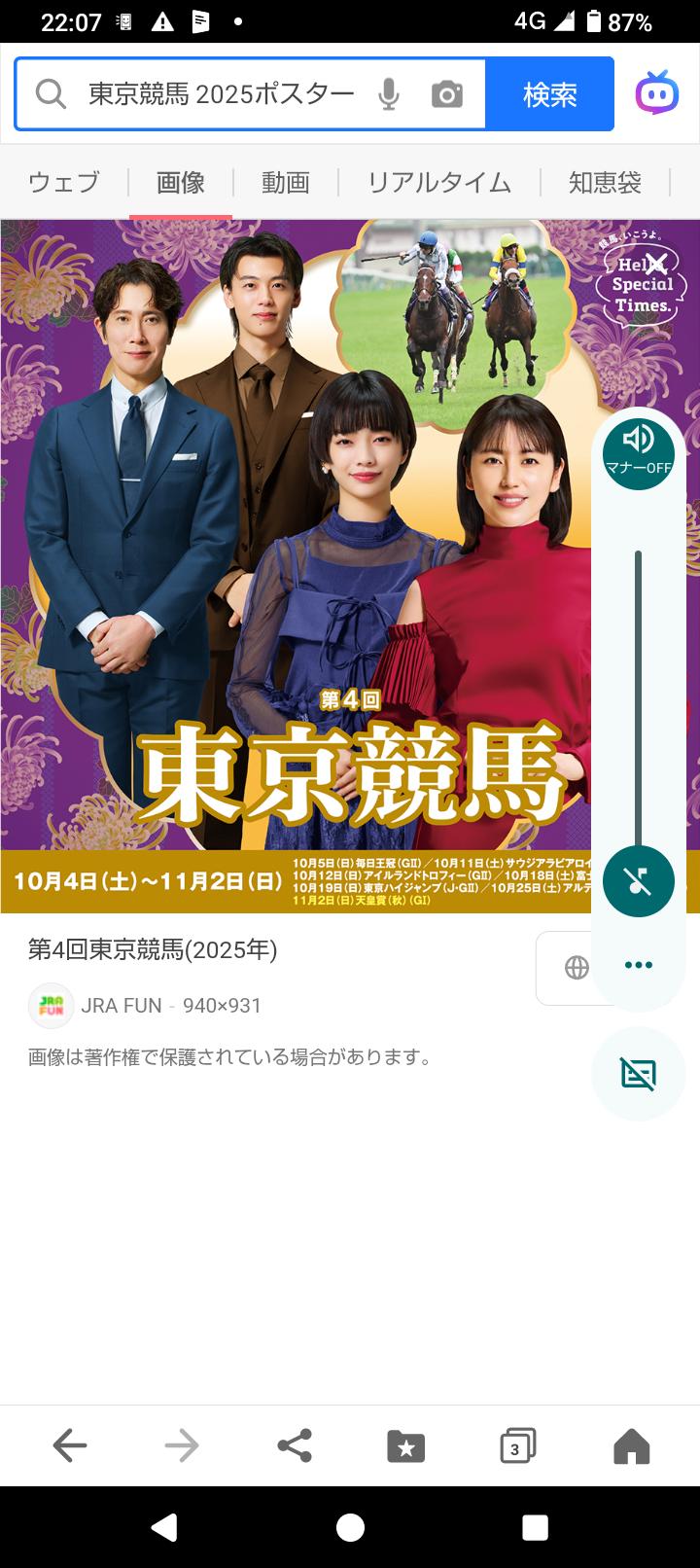Start voice search with the microphone icon
The height and width of the screenshot is (1568, 700).
click(x=389, y=94)
